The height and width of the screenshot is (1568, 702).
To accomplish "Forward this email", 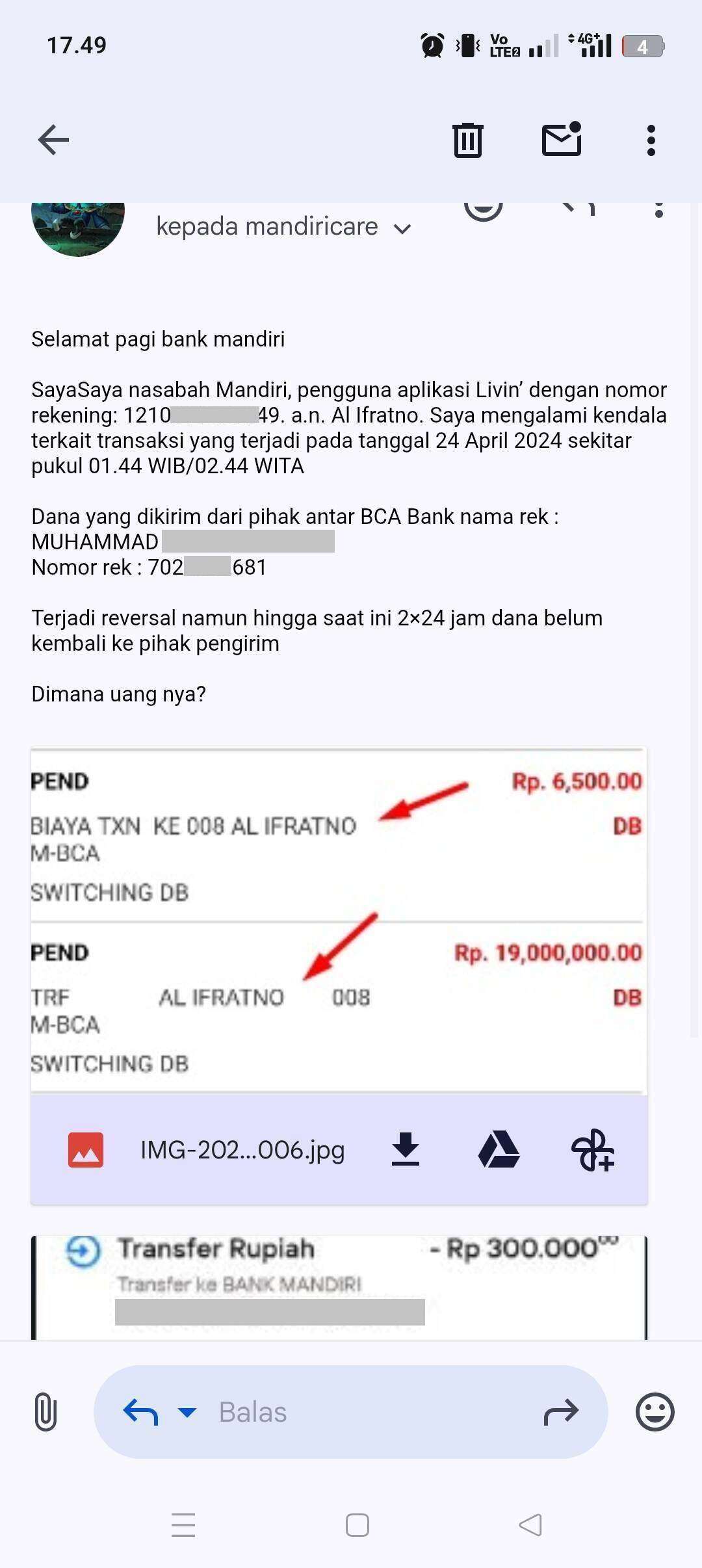I will tap(561, 1412).
